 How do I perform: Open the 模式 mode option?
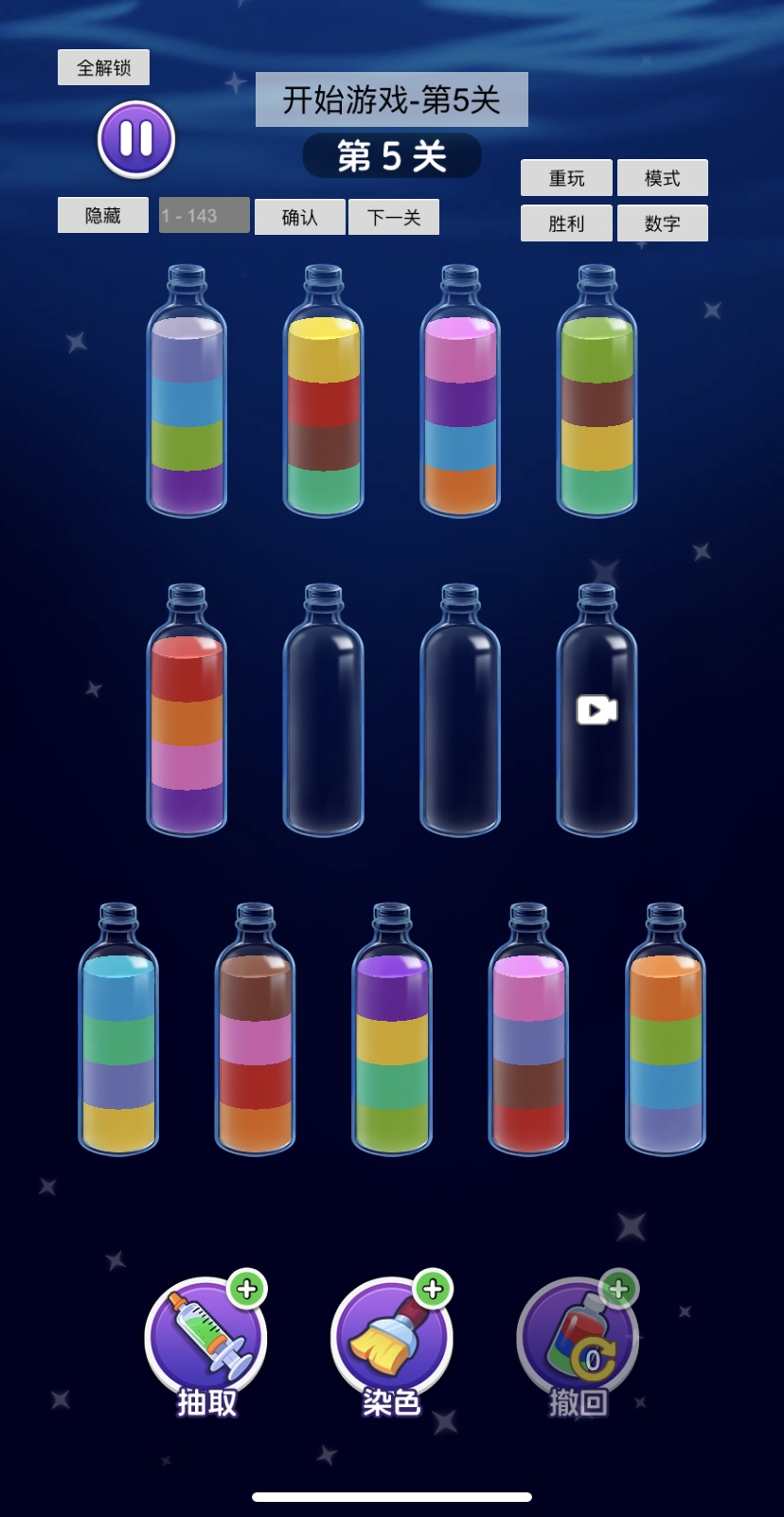point(662,178)
